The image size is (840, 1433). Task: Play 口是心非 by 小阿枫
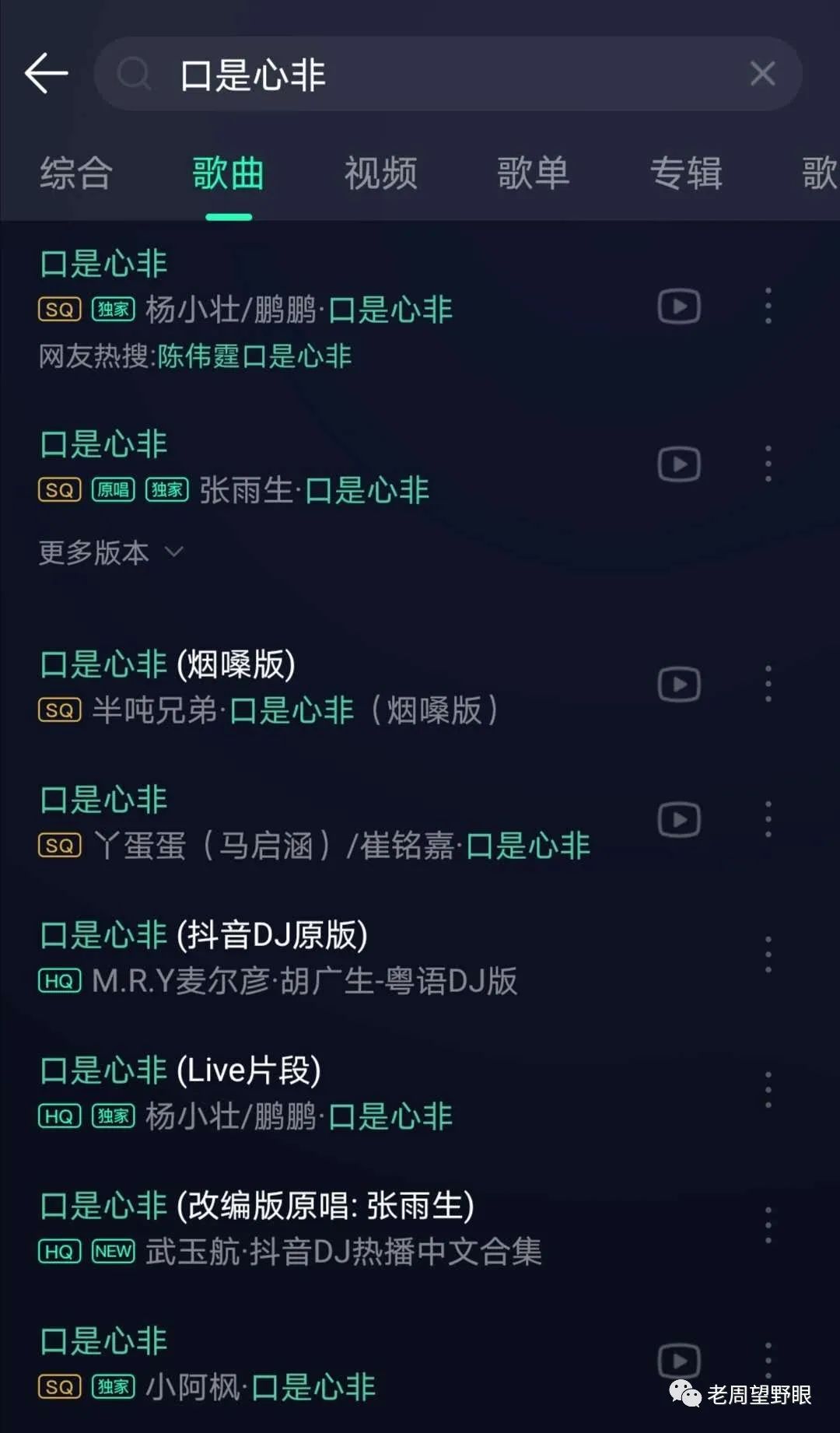[x=311, y=1363]
